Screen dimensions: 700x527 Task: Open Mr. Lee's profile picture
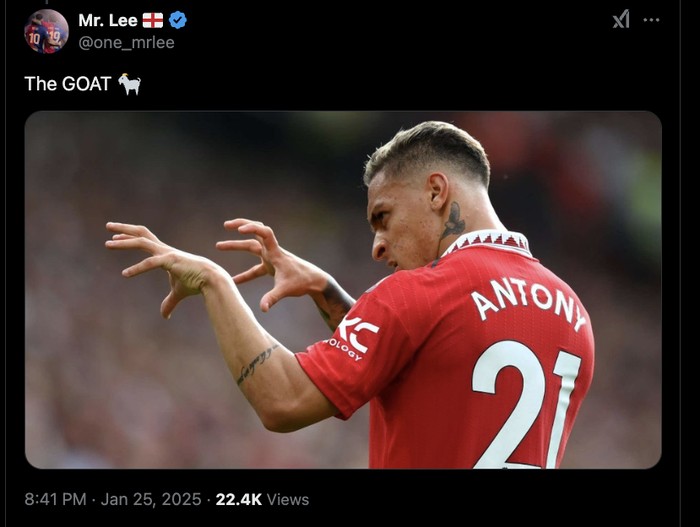pos(46,31)
